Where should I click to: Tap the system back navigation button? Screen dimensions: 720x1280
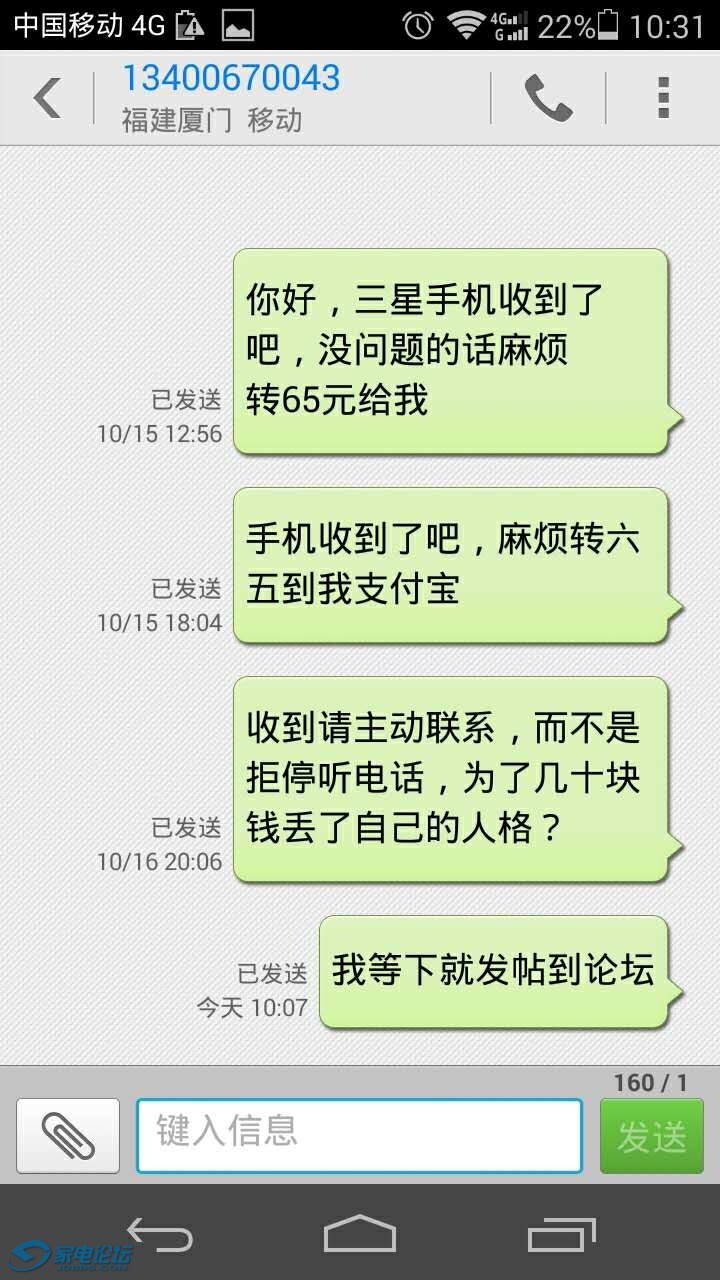click(x=160, y=1233)
